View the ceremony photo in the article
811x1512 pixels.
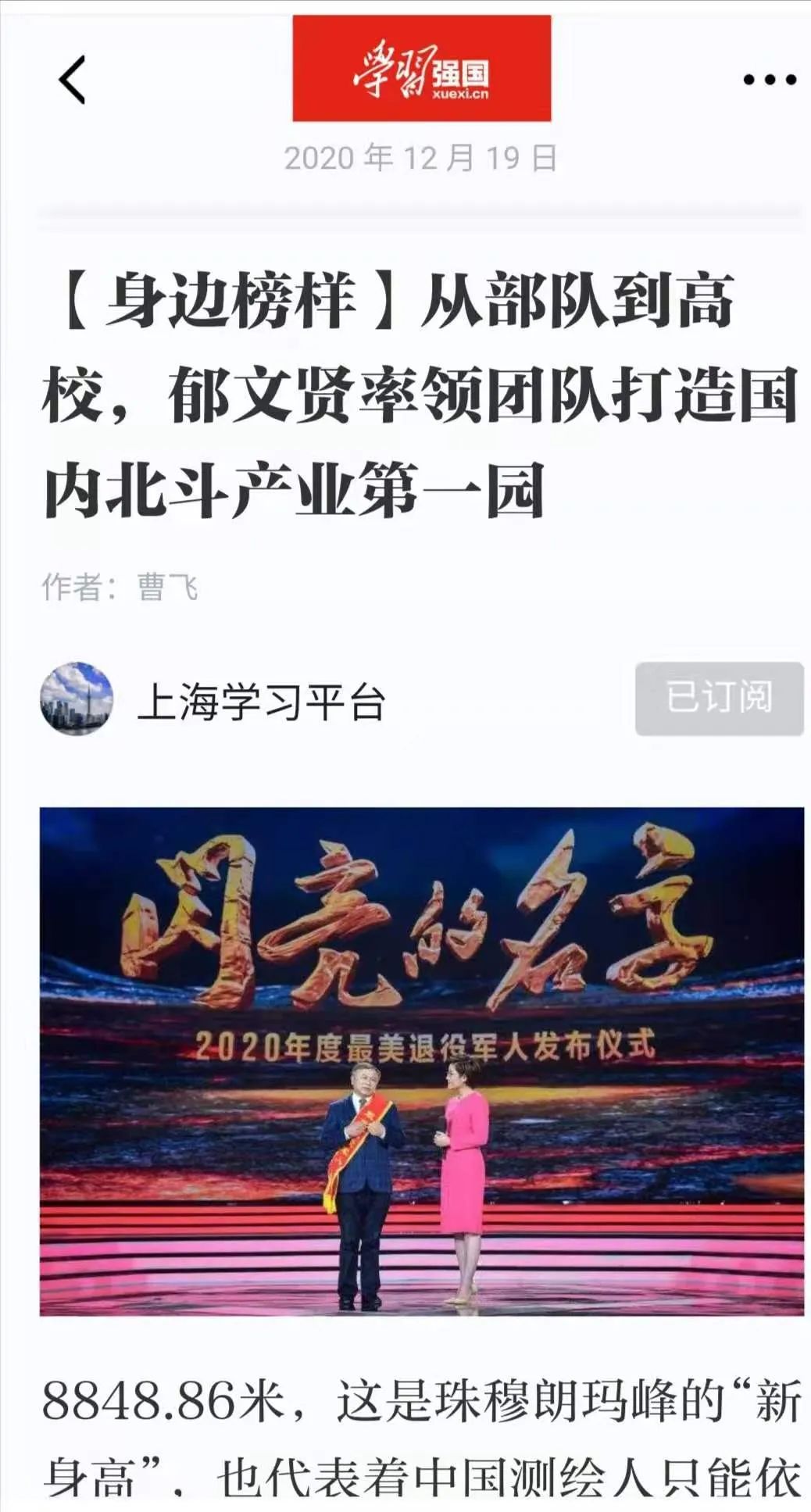coord(422,1061)
